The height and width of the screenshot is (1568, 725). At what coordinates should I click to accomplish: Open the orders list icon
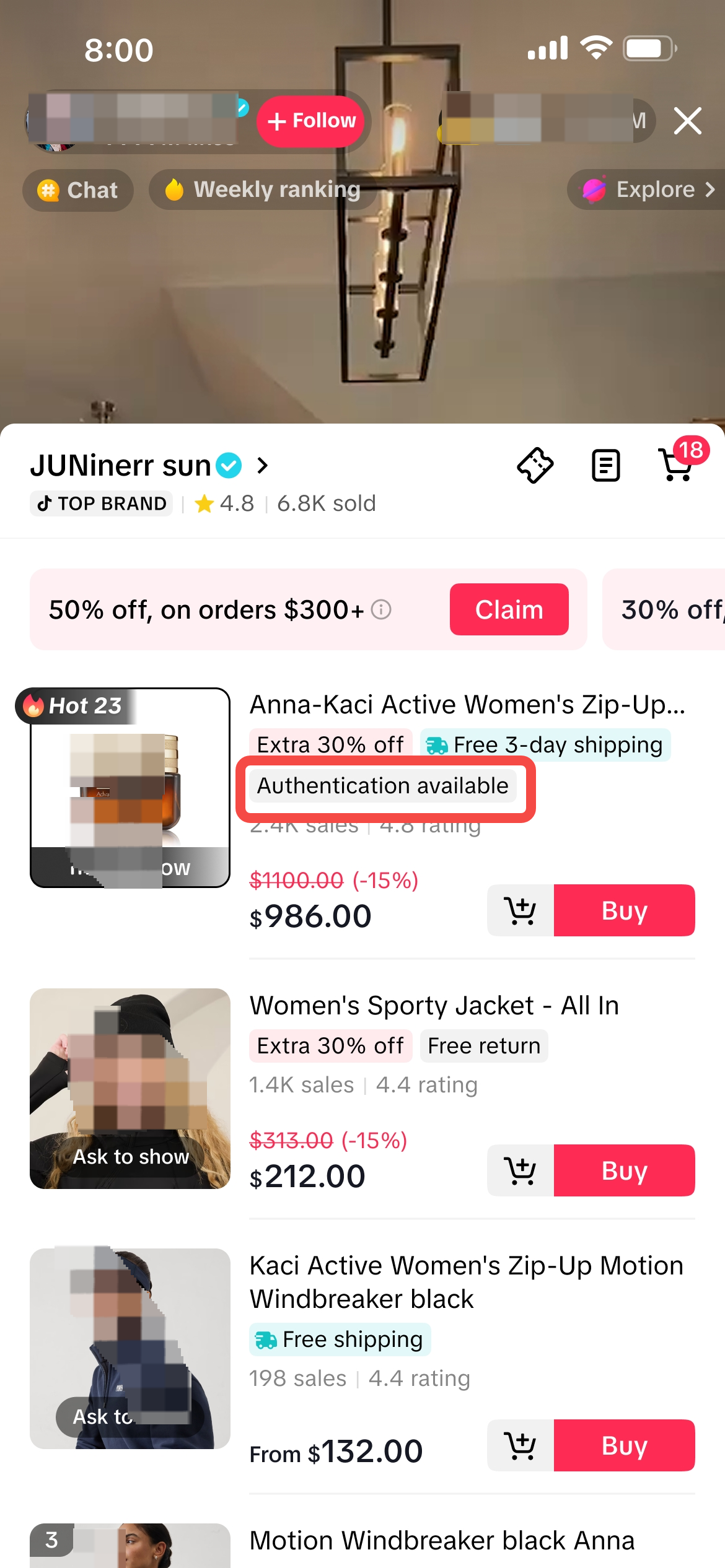click(605, 465)
